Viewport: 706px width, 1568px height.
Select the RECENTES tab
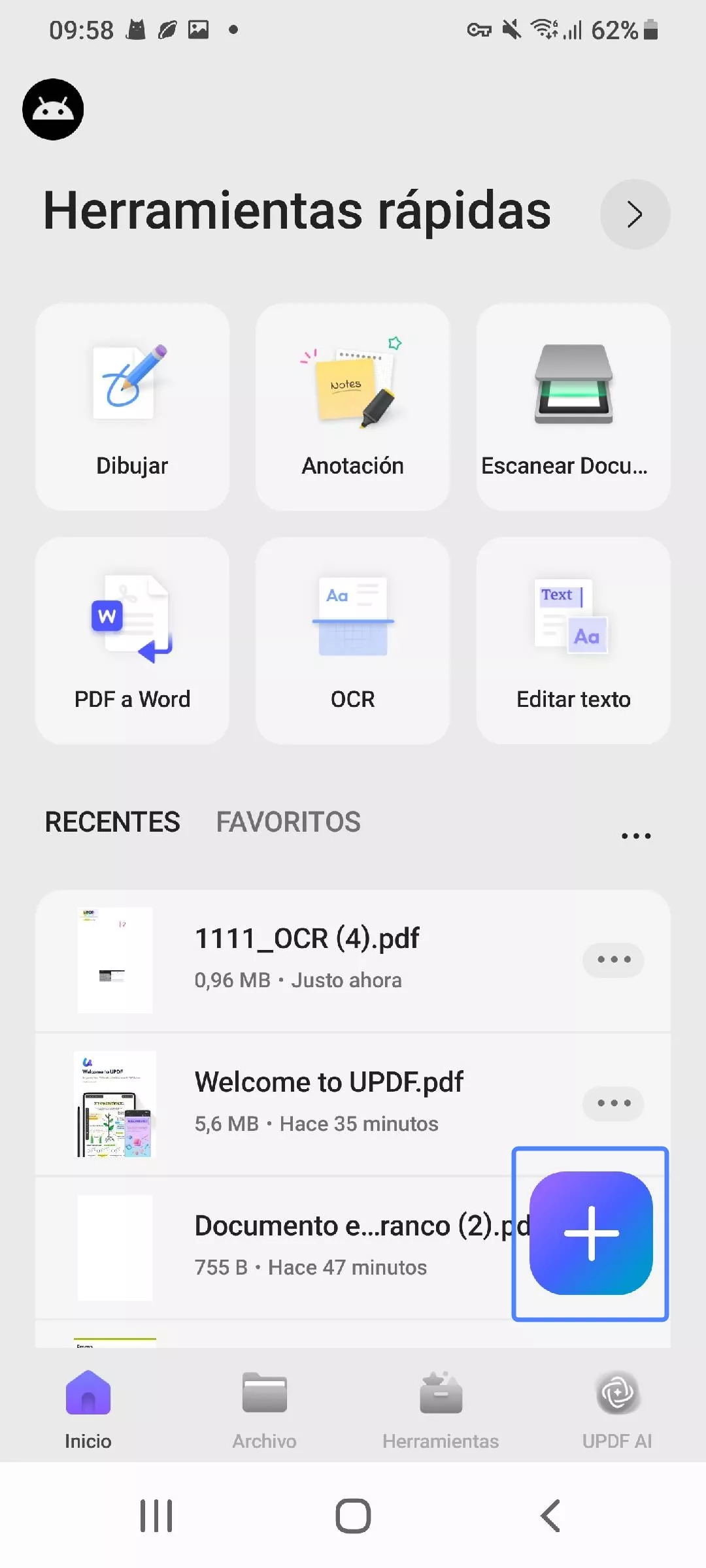[x=112, y=822]
